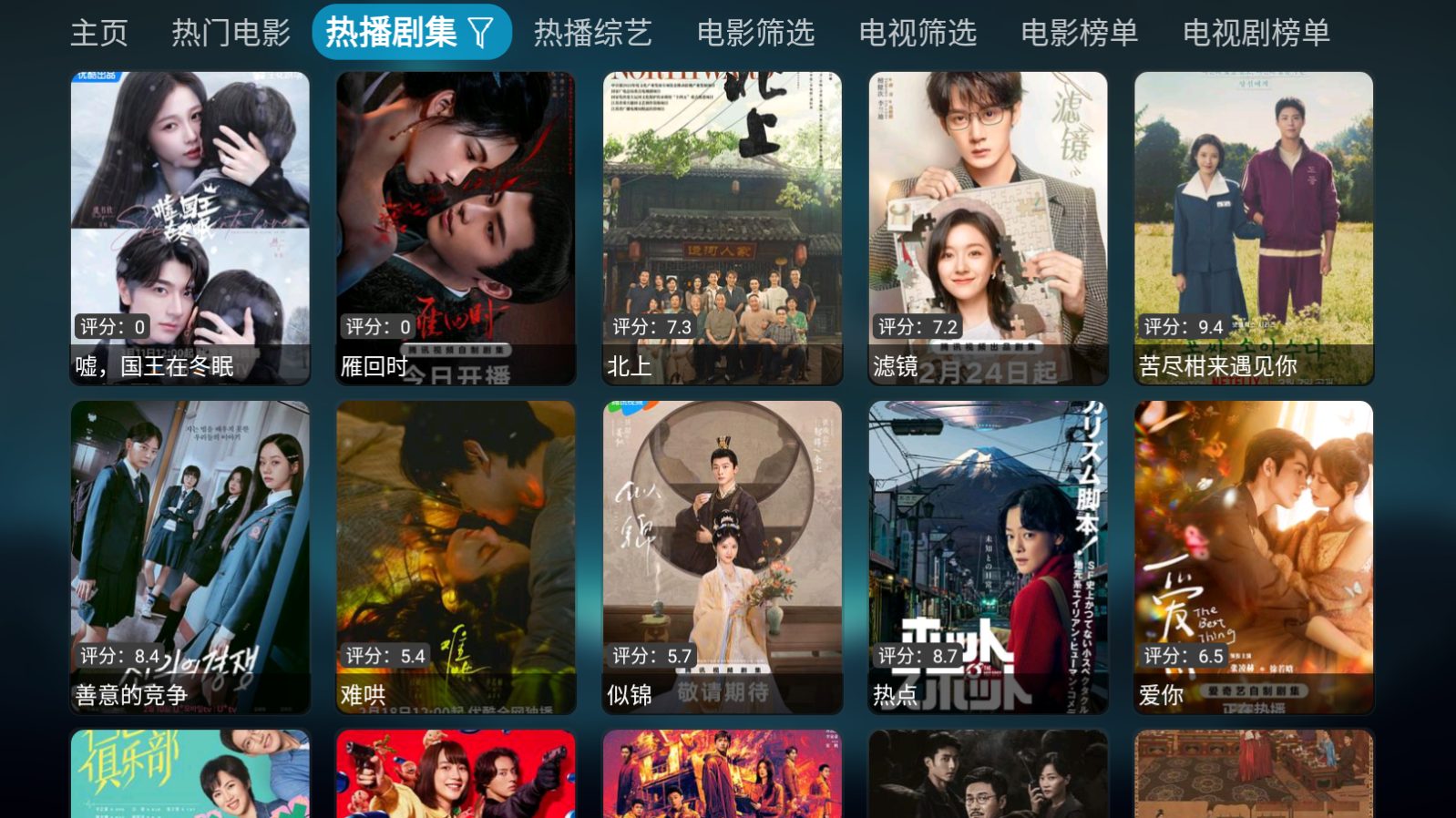Select the drama 难哄
The image size is (1456, 818).
click(456, 557)
